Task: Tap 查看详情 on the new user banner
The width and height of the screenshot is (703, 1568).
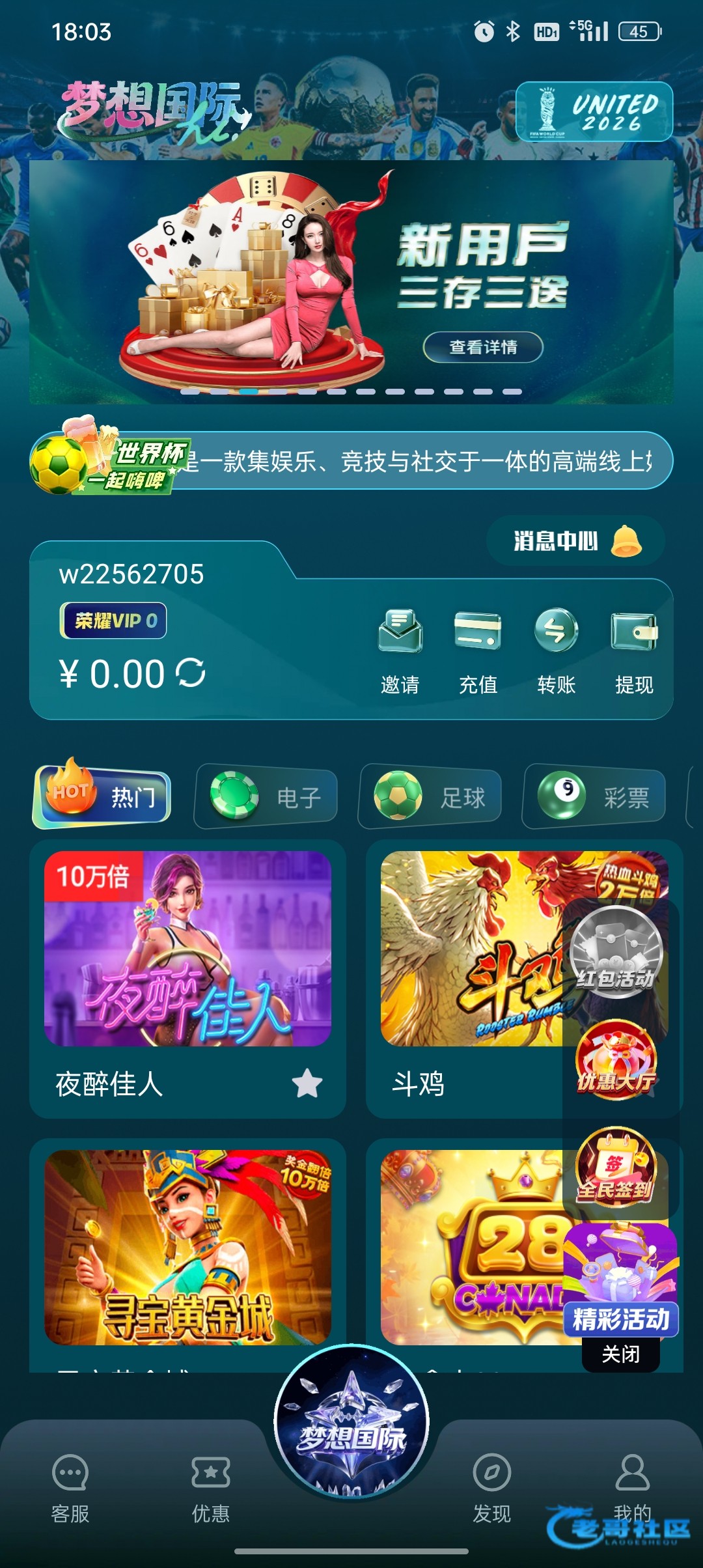Action: 483,347
